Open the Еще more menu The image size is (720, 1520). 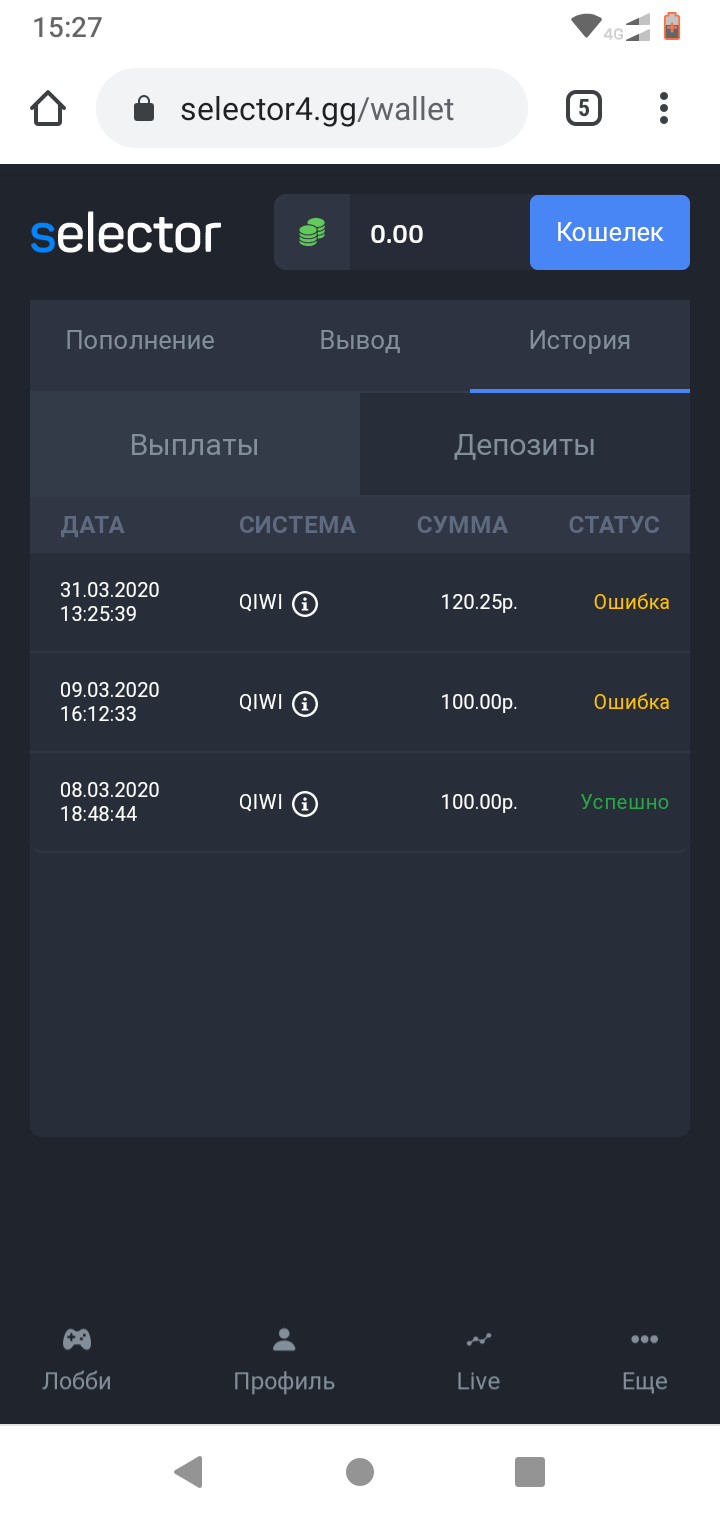[644, 1360]
